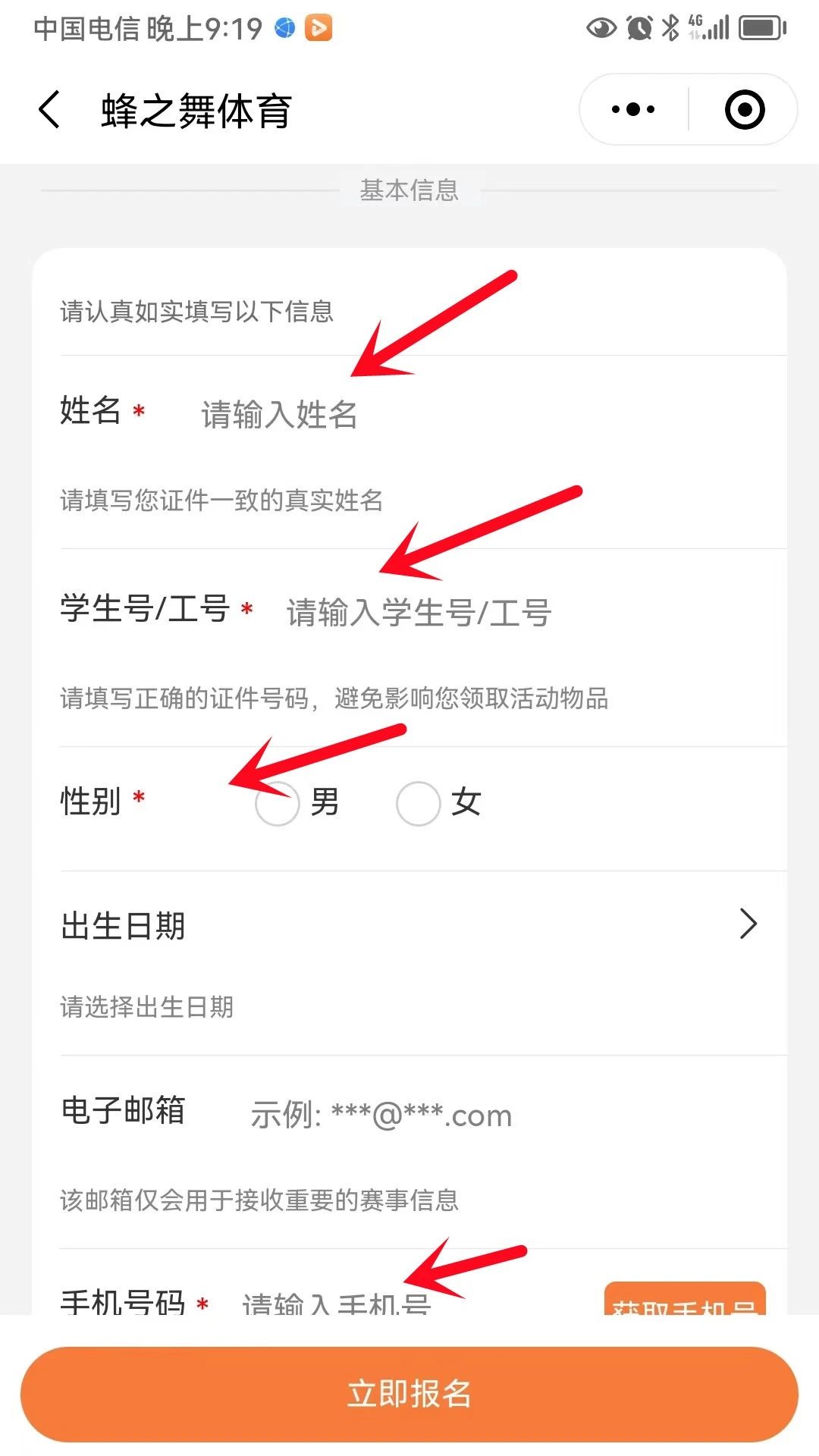Open the 出生日期 date picker

(409, 925)
